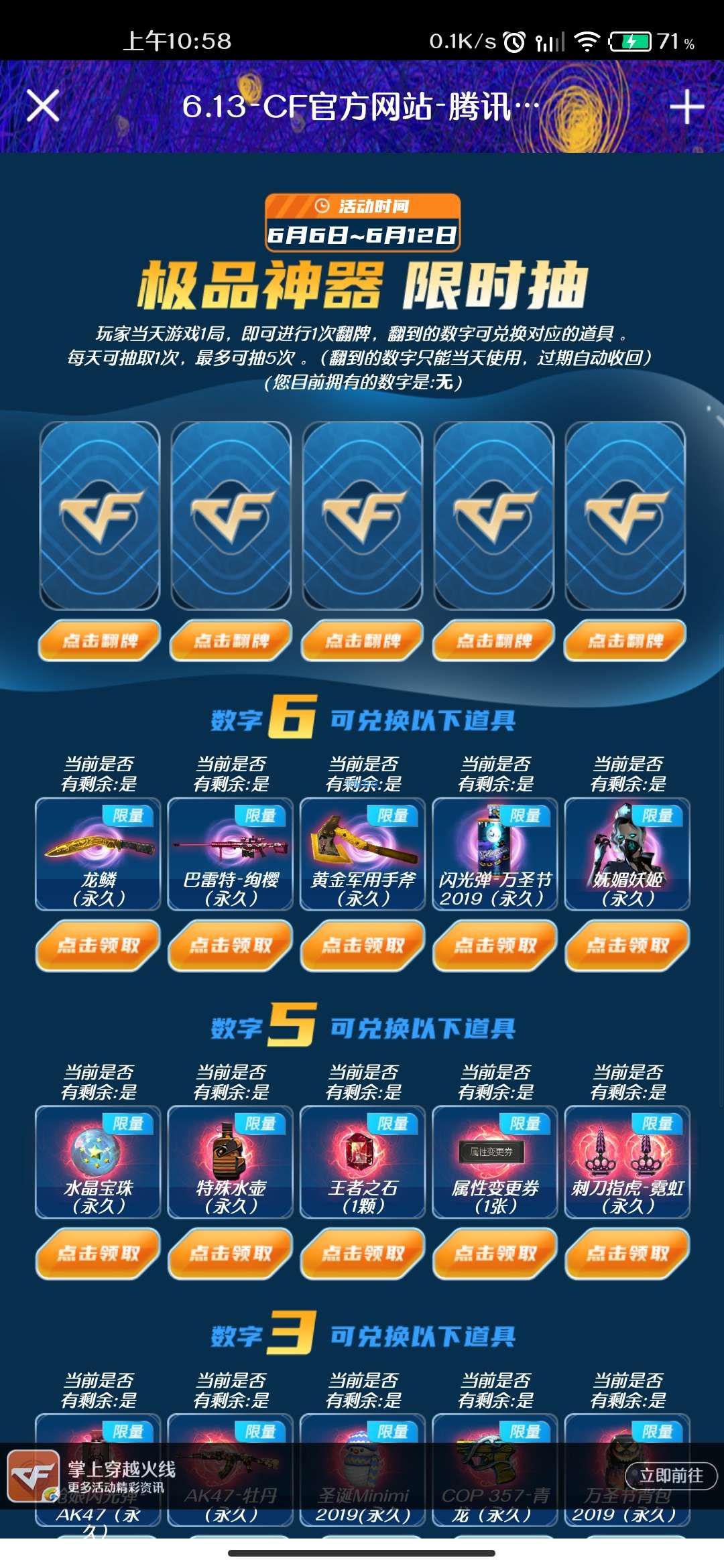Flip the fourth card with 点击翻牌
The width and height of the screenshot is (724, 1568).
494,641
